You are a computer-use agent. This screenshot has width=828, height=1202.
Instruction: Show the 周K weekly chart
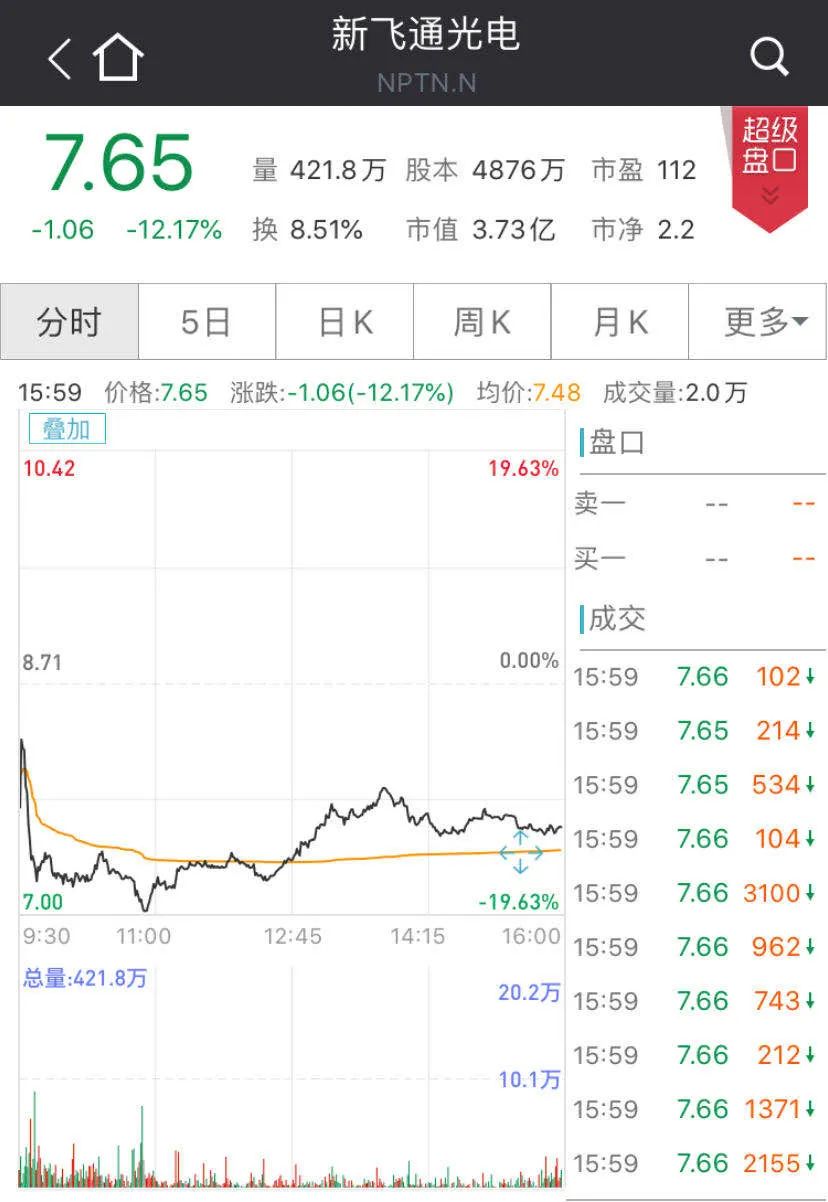[x=482, y=322]
